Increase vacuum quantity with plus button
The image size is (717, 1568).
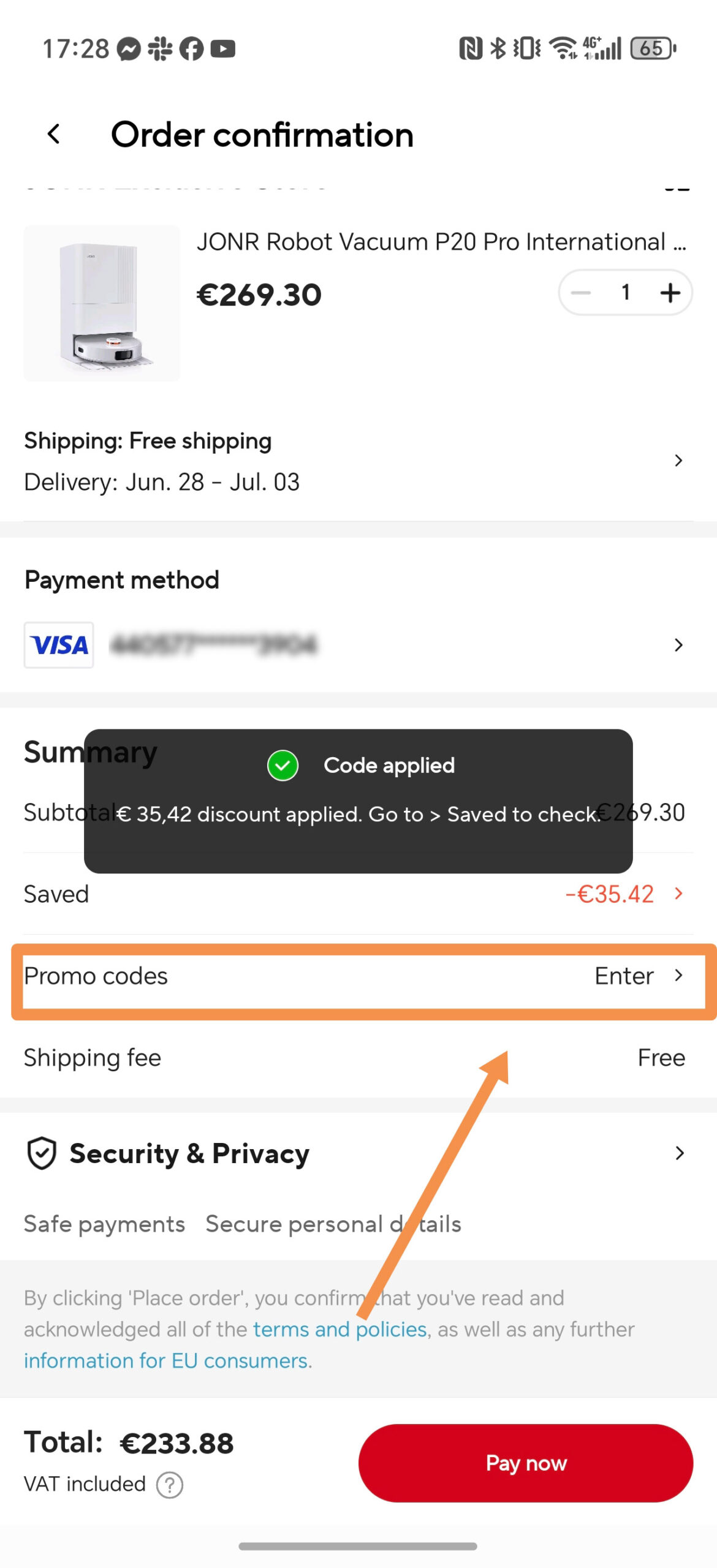tap(670, 293)
